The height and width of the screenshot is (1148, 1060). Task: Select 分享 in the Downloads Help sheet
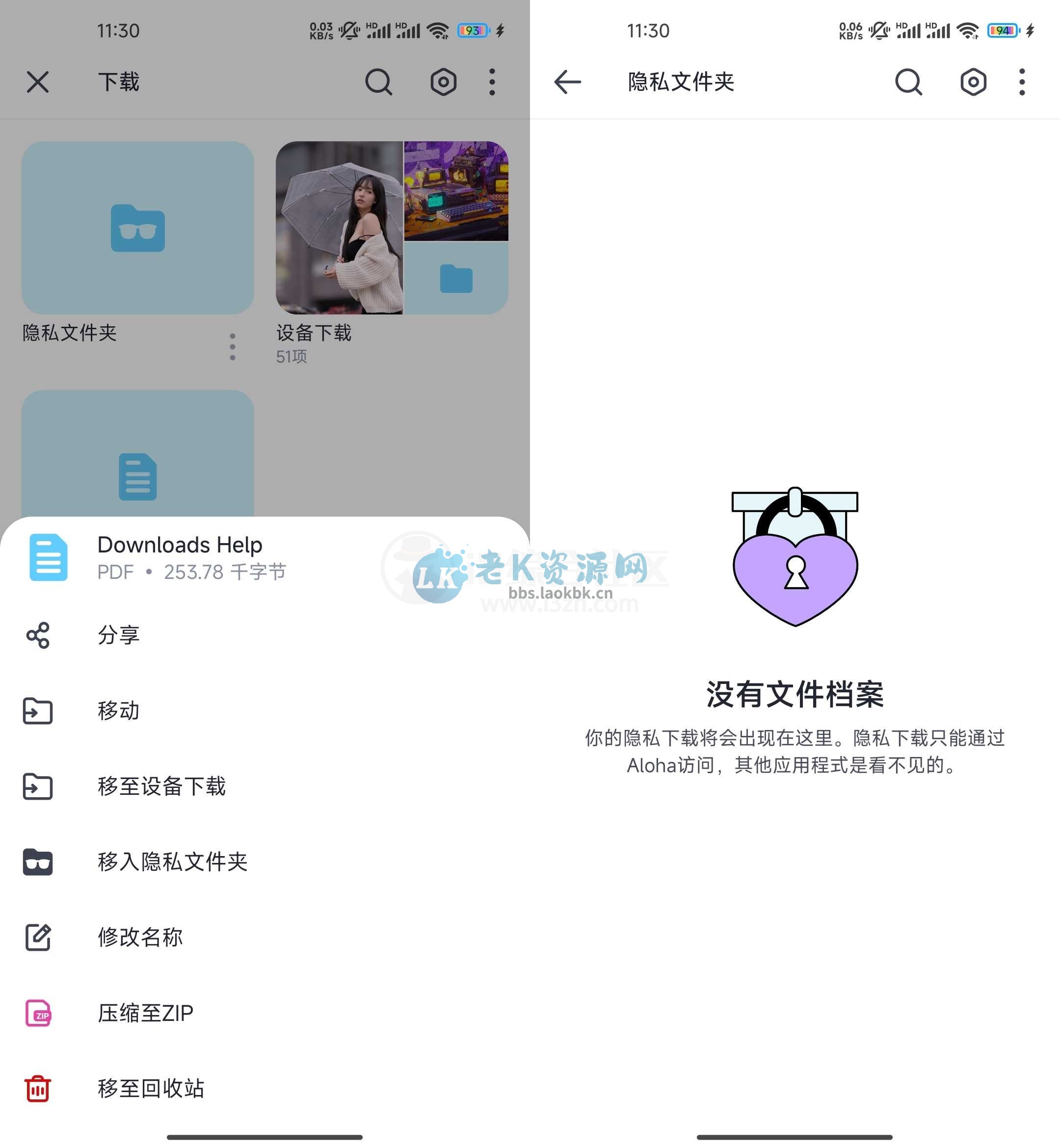coord(118,635)
